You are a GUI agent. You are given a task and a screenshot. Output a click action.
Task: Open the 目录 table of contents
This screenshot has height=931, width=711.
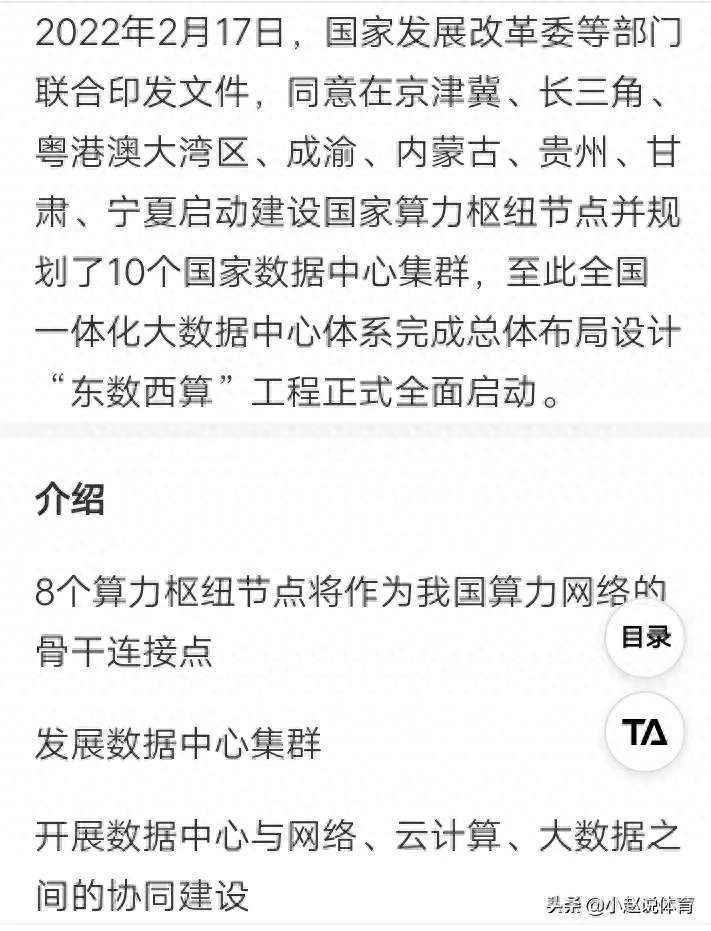pyautogui.click(x=645, y=639)
